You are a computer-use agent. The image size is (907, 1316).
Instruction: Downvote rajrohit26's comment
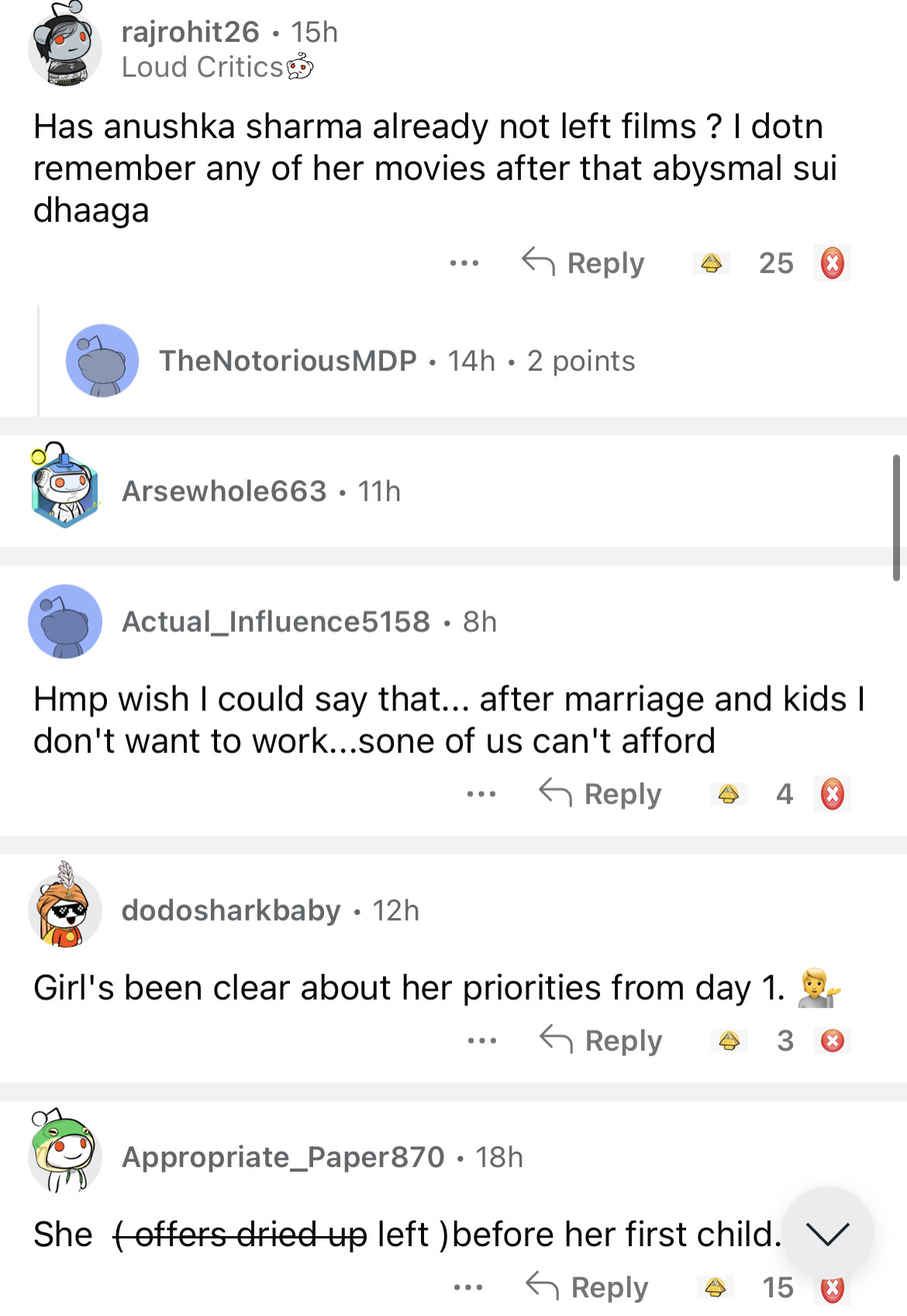pos(832,264)
